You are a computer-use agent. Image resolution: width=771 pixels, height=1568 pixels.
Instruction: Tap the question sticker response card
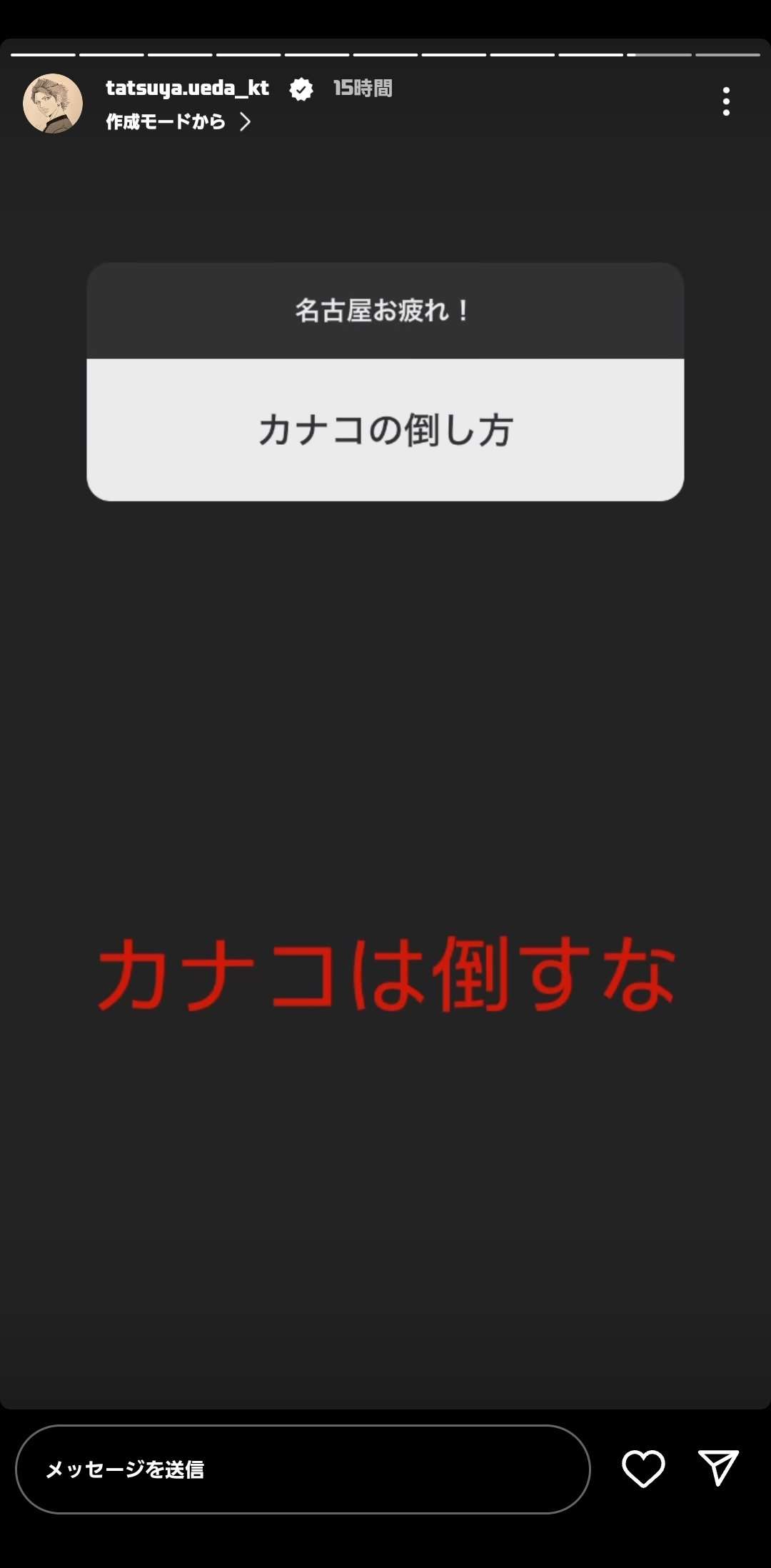(385, 382)
